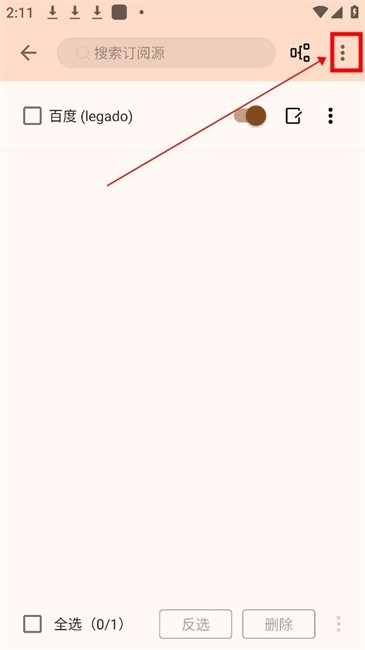Open more options for 百度 (legado)
This screenshot has height=650, width=365.
(331, 116)
